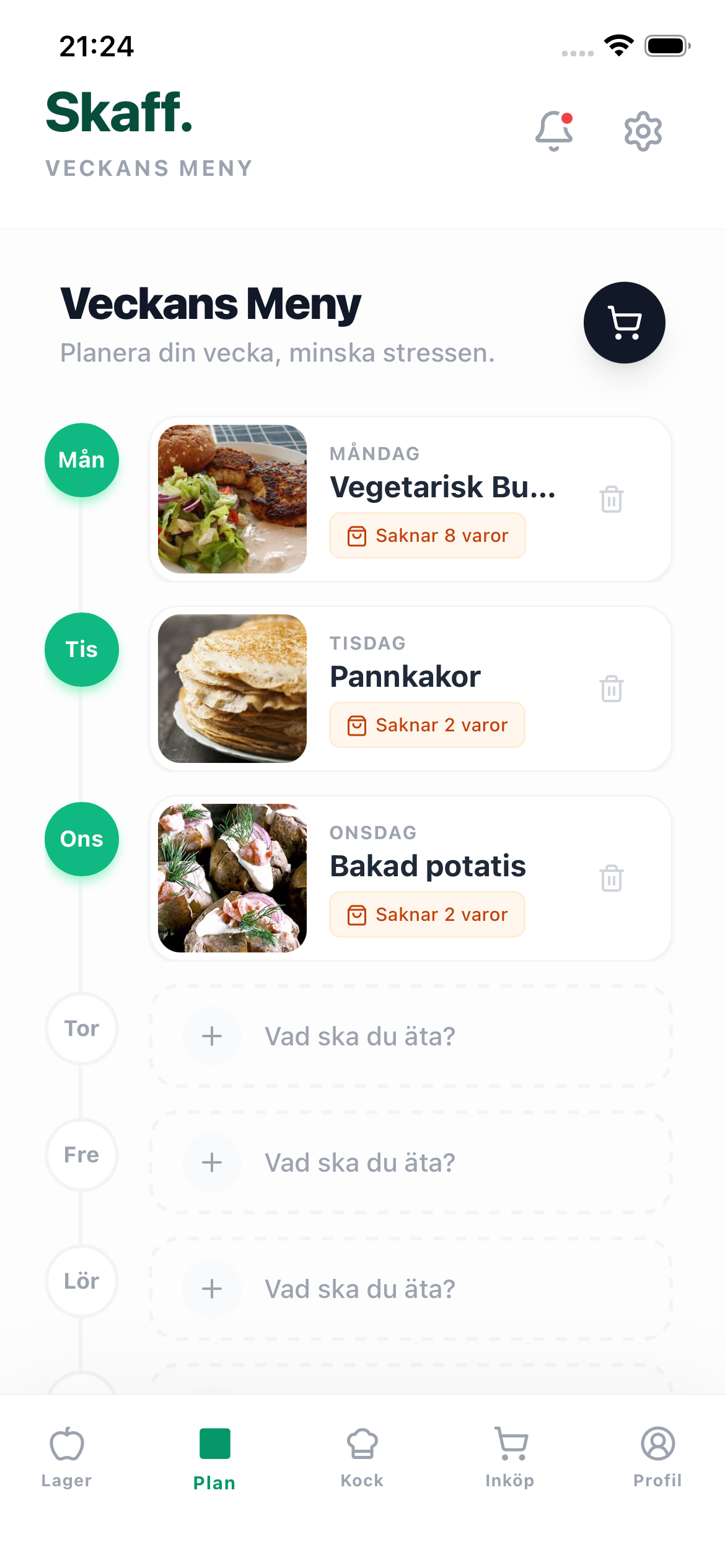
Task: Delete Bakad potatis from Wednesday
Action: (611, 878)
